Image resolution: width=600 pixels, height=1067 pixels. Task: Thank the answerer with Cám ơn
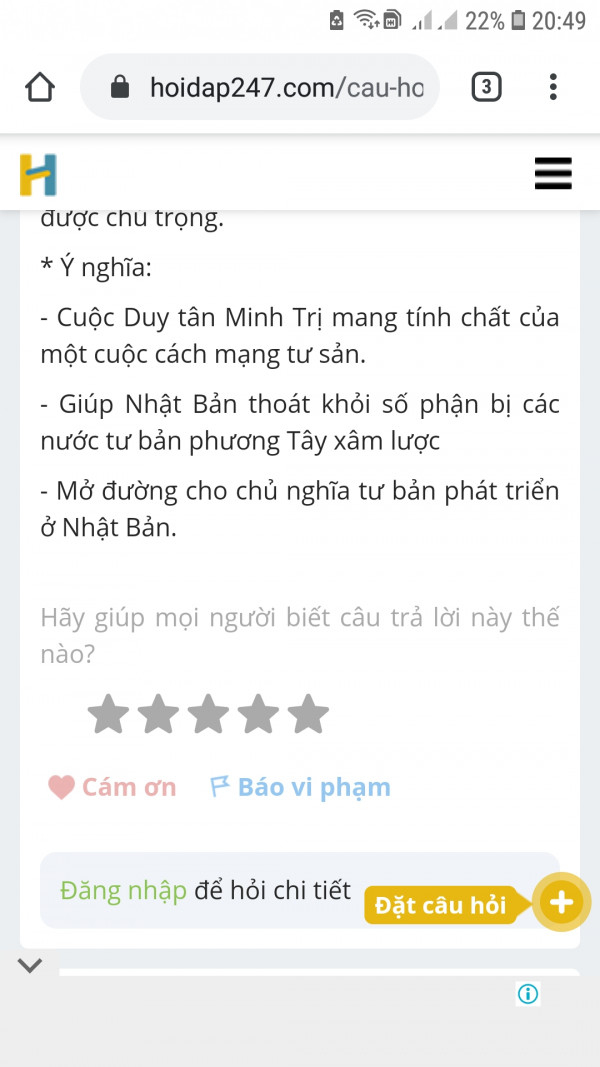112,787
